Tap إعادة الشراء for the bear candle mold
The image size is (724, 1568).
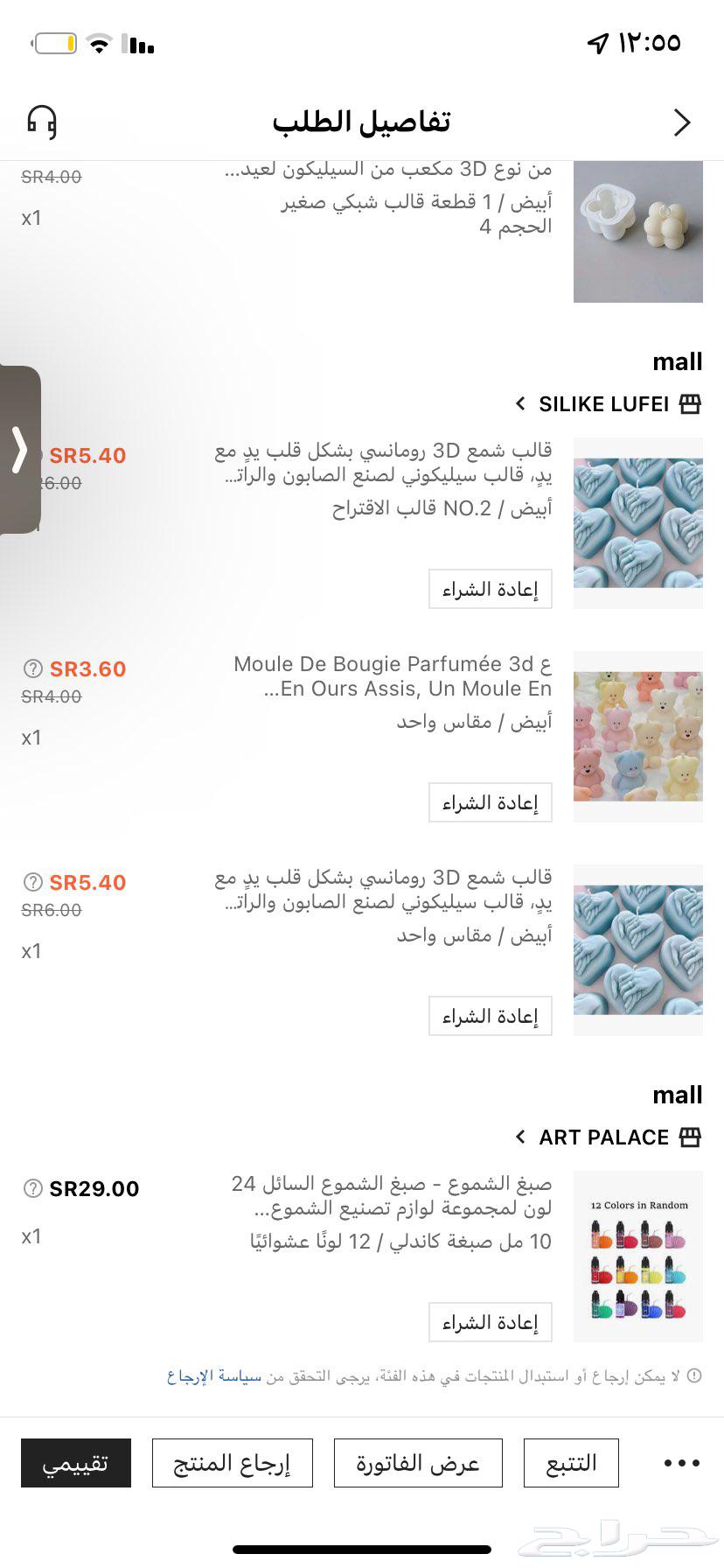pos(490,801)
